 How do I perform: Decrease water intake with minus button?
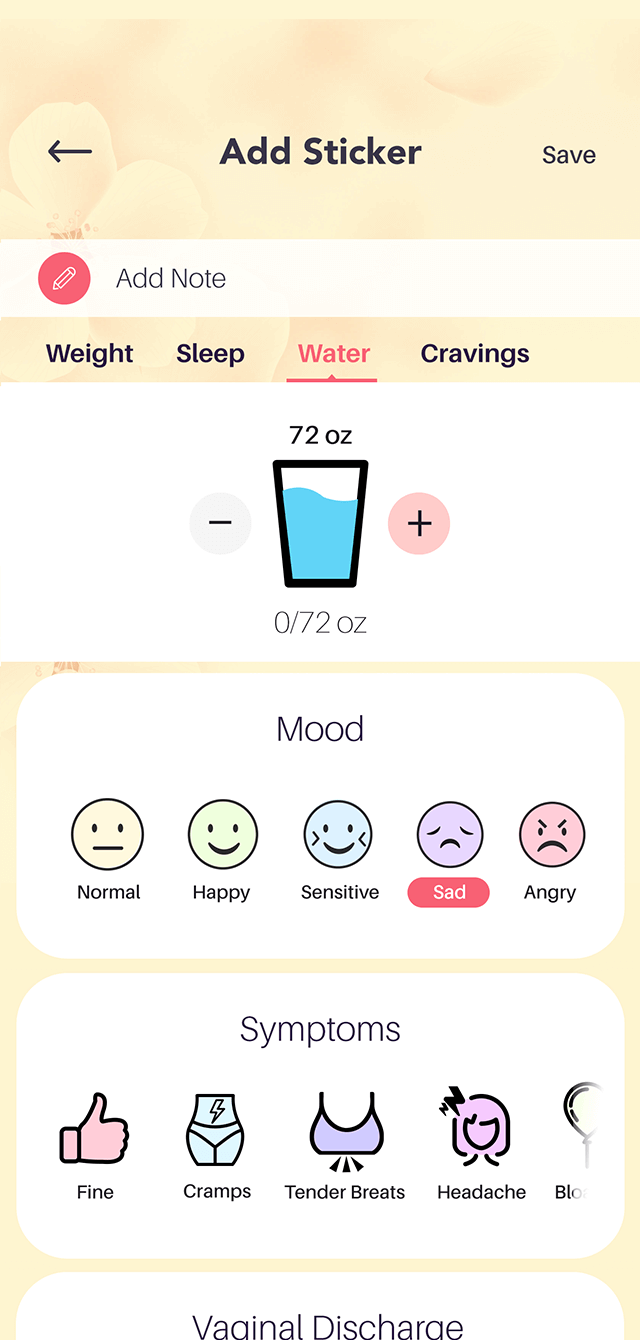[x=220, y=523]
